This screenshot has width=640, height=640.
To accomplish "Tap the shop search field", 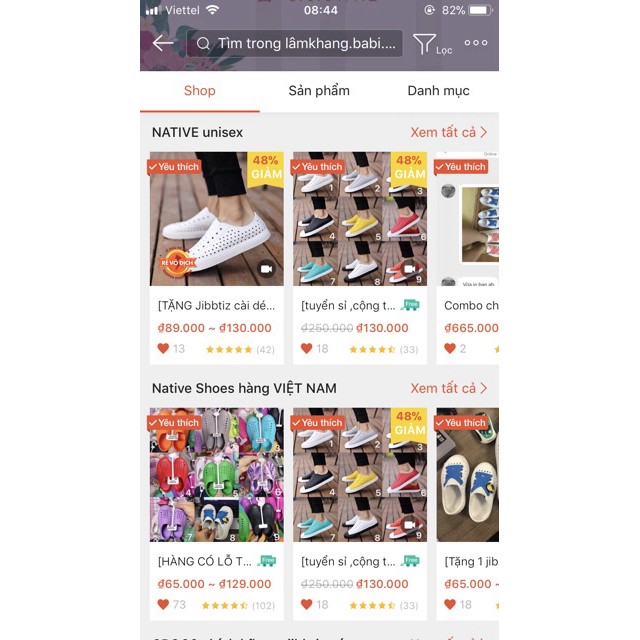I will point(295,44).
